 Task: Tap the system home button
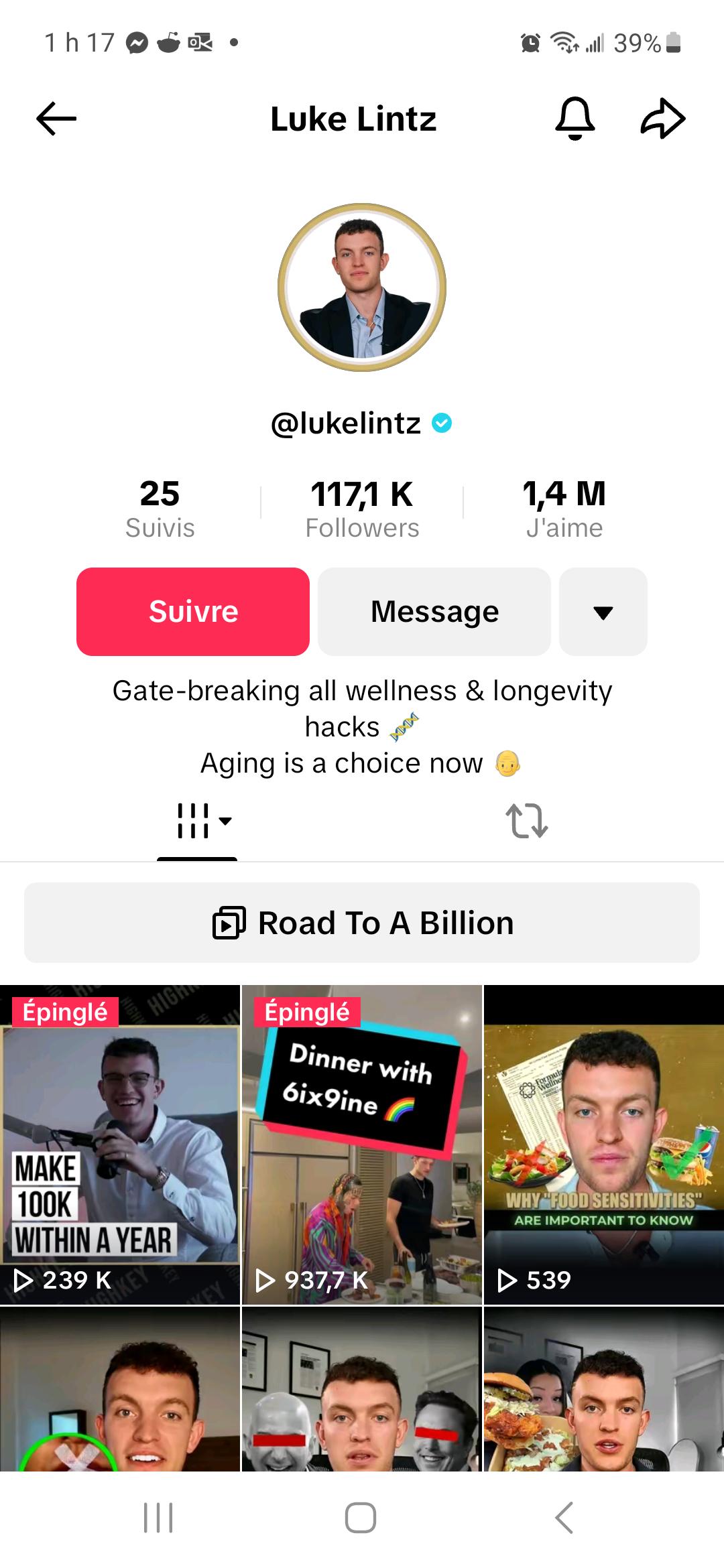pos(361,1518)
